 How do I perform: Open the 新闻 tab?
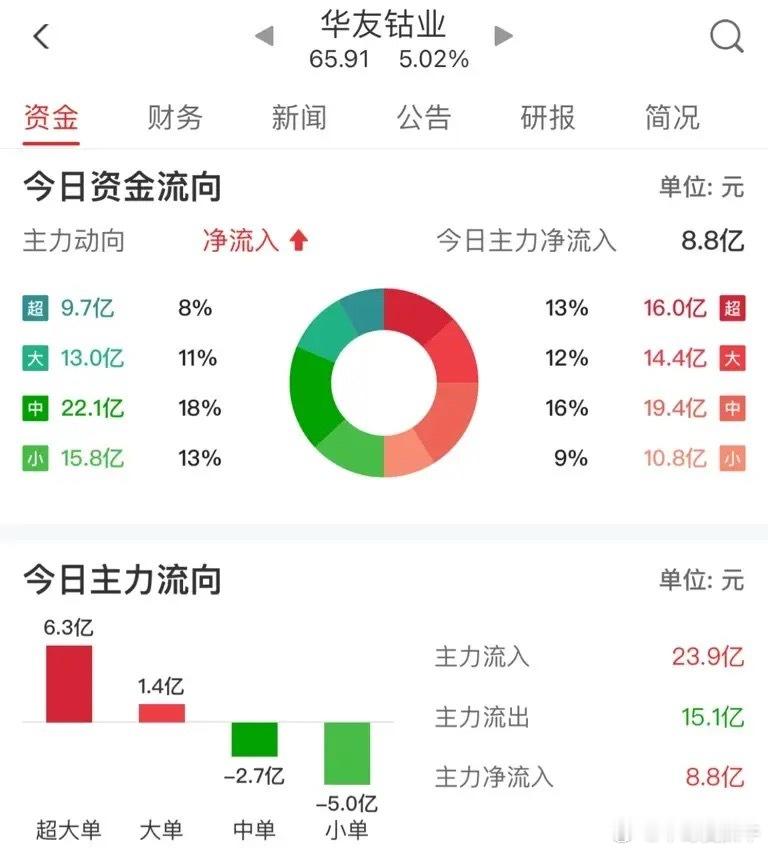point(300,117)
